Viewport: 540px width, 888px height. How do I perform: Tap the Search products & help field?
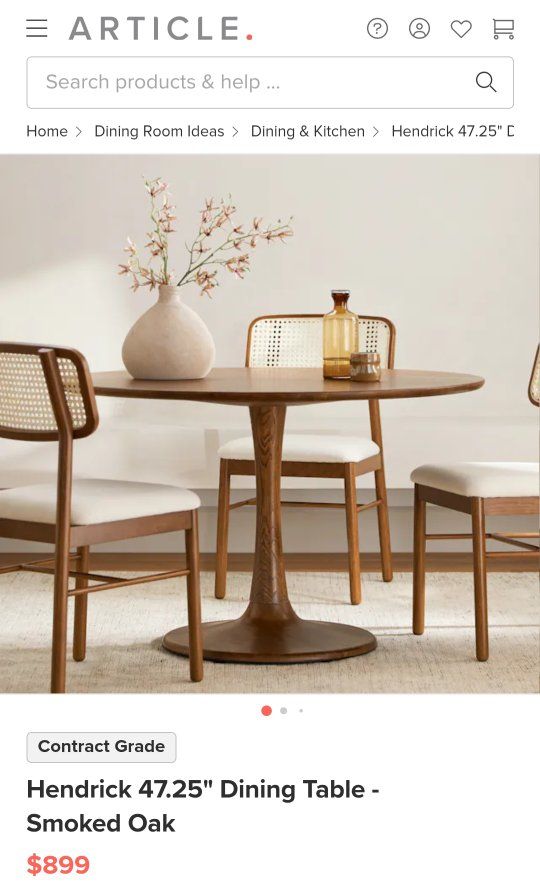pyautogui.click(x=270, y=82)
